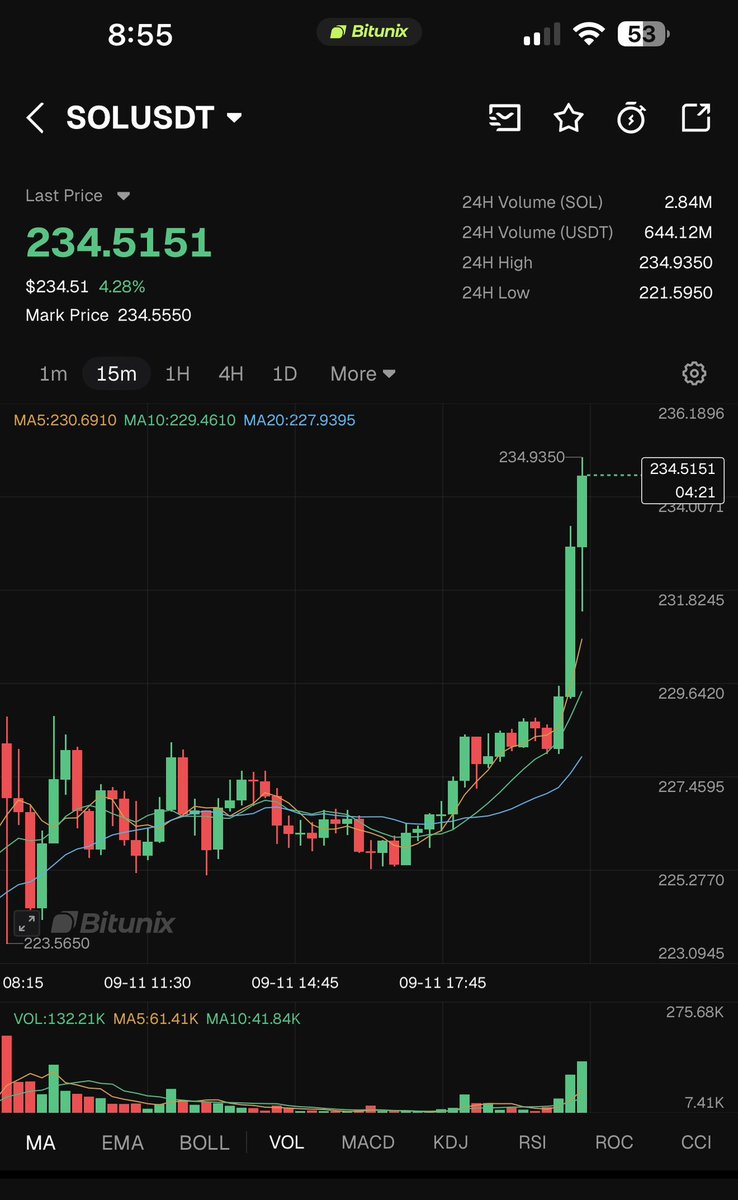Select the EMA indicator
Image resolution: width=738 pixels, height=1200 pixels.
coord(123,1142)
